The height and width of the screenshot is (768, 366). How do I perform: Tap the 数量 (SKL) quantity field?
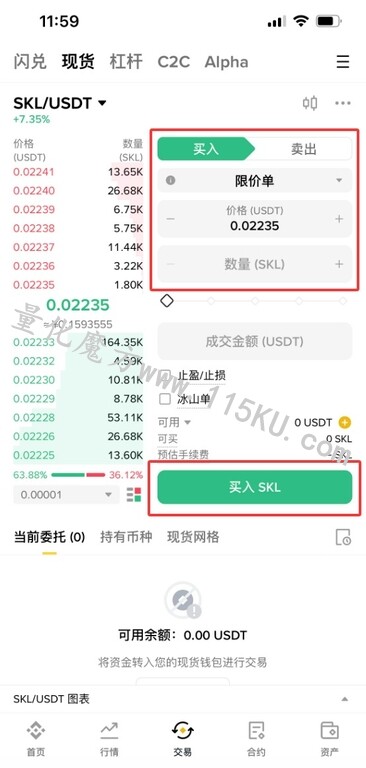point(255,264)
